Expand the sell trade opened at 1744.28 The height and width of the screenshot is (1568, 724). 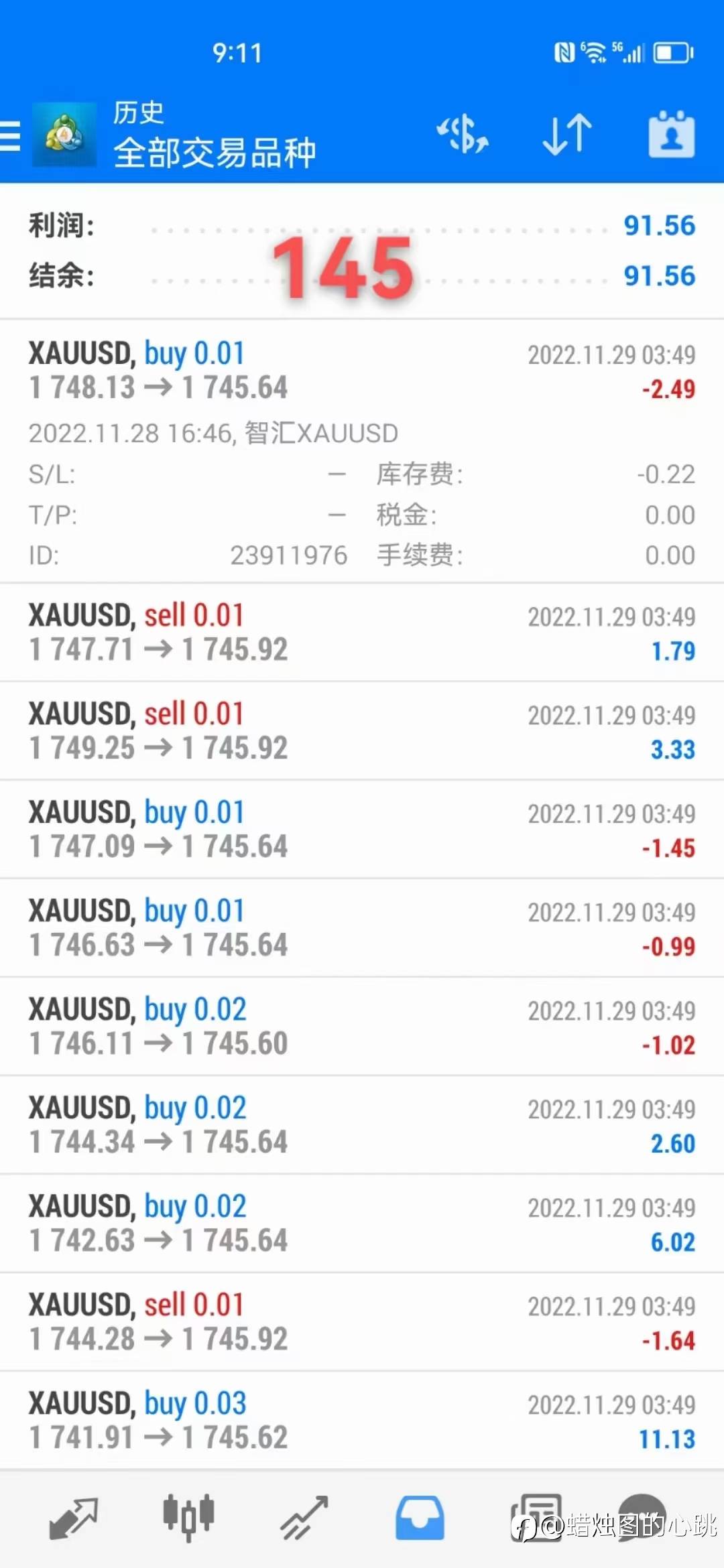point(362,1322)
